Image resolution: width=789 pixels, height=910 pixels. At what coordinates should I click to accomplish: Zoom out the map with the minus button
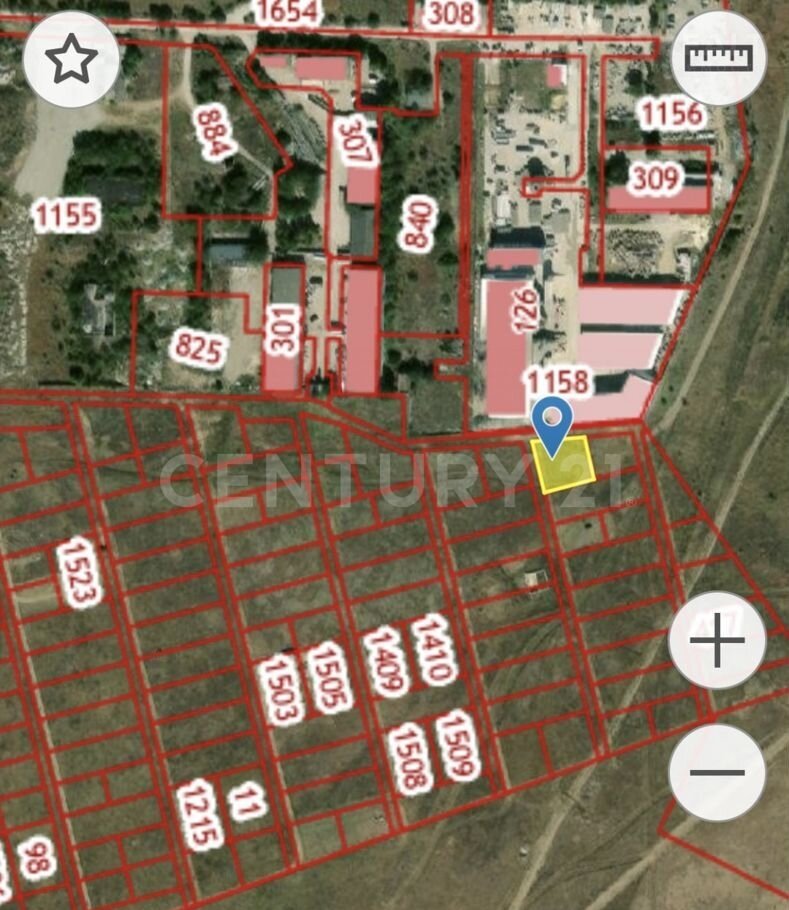pyautogui.click(x=717, y=772)
